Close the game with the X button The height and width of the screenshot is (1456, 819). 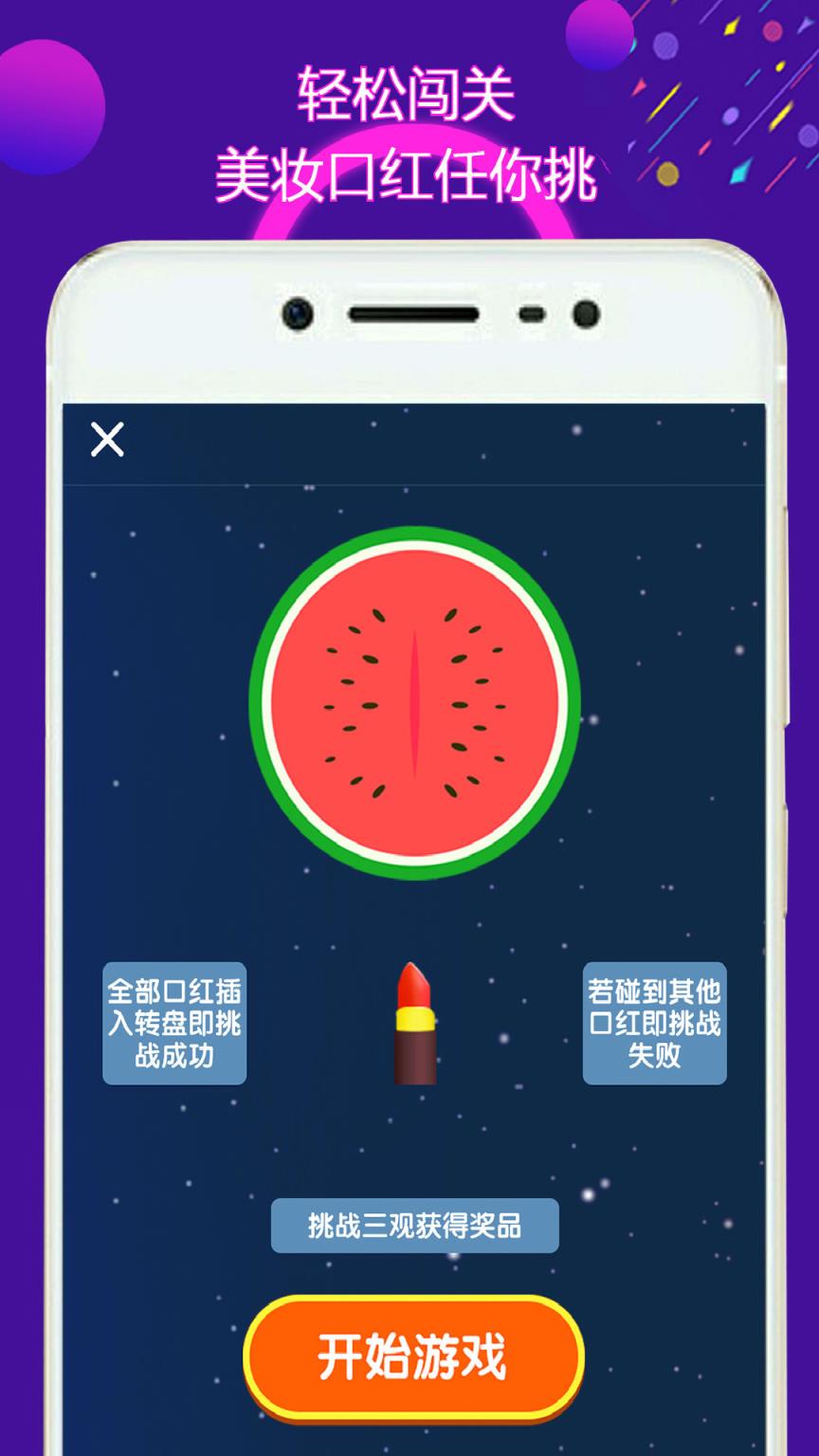tap(107, 440)
